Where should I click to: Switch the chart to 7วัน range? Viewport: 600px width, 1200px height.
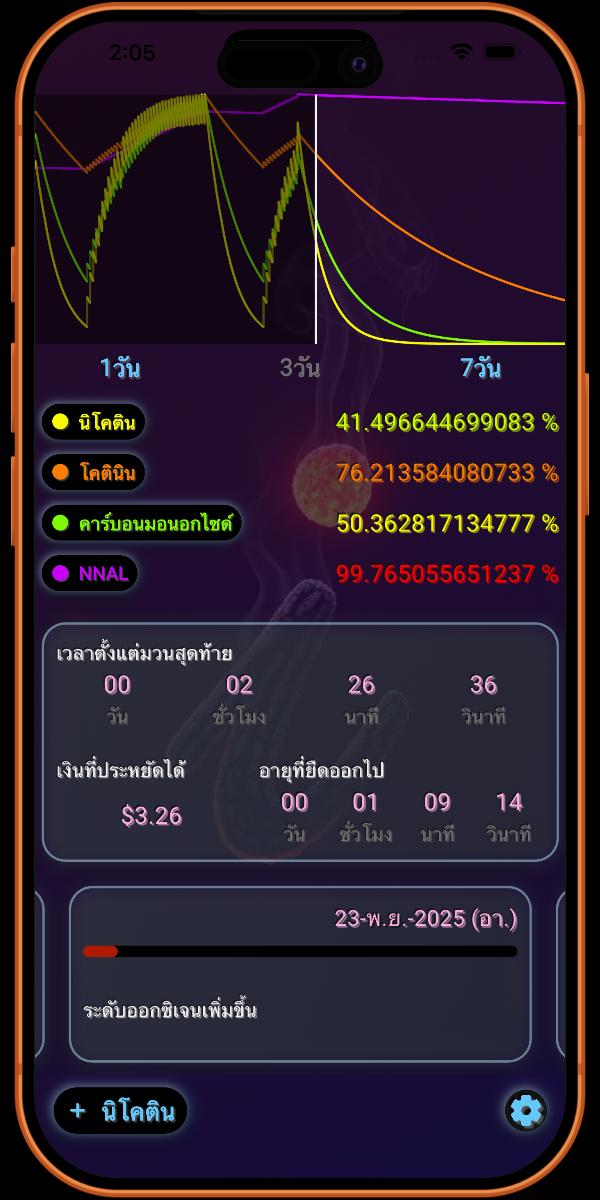tap(481, 368)
